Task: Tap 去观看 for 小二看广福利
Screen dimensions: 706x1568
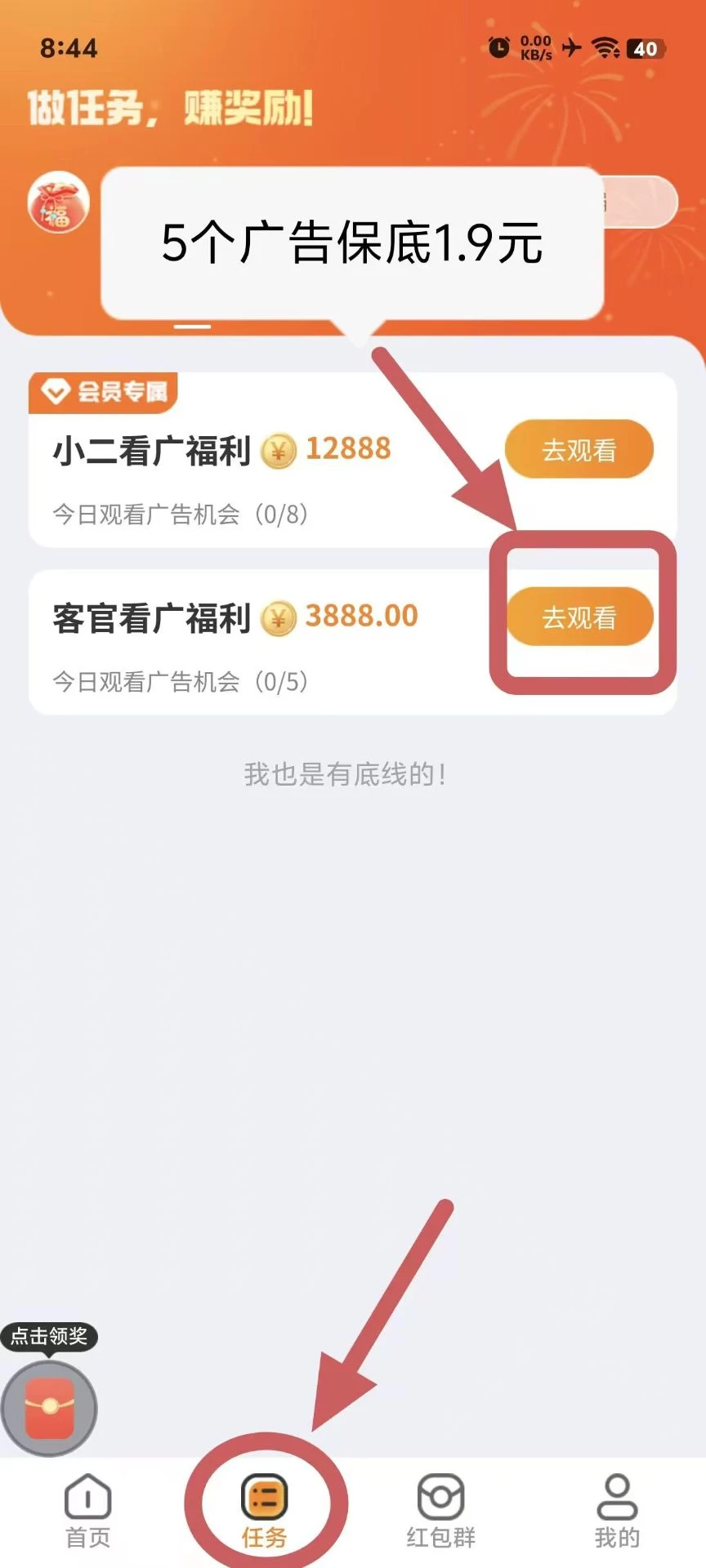Action: point(579,449)
